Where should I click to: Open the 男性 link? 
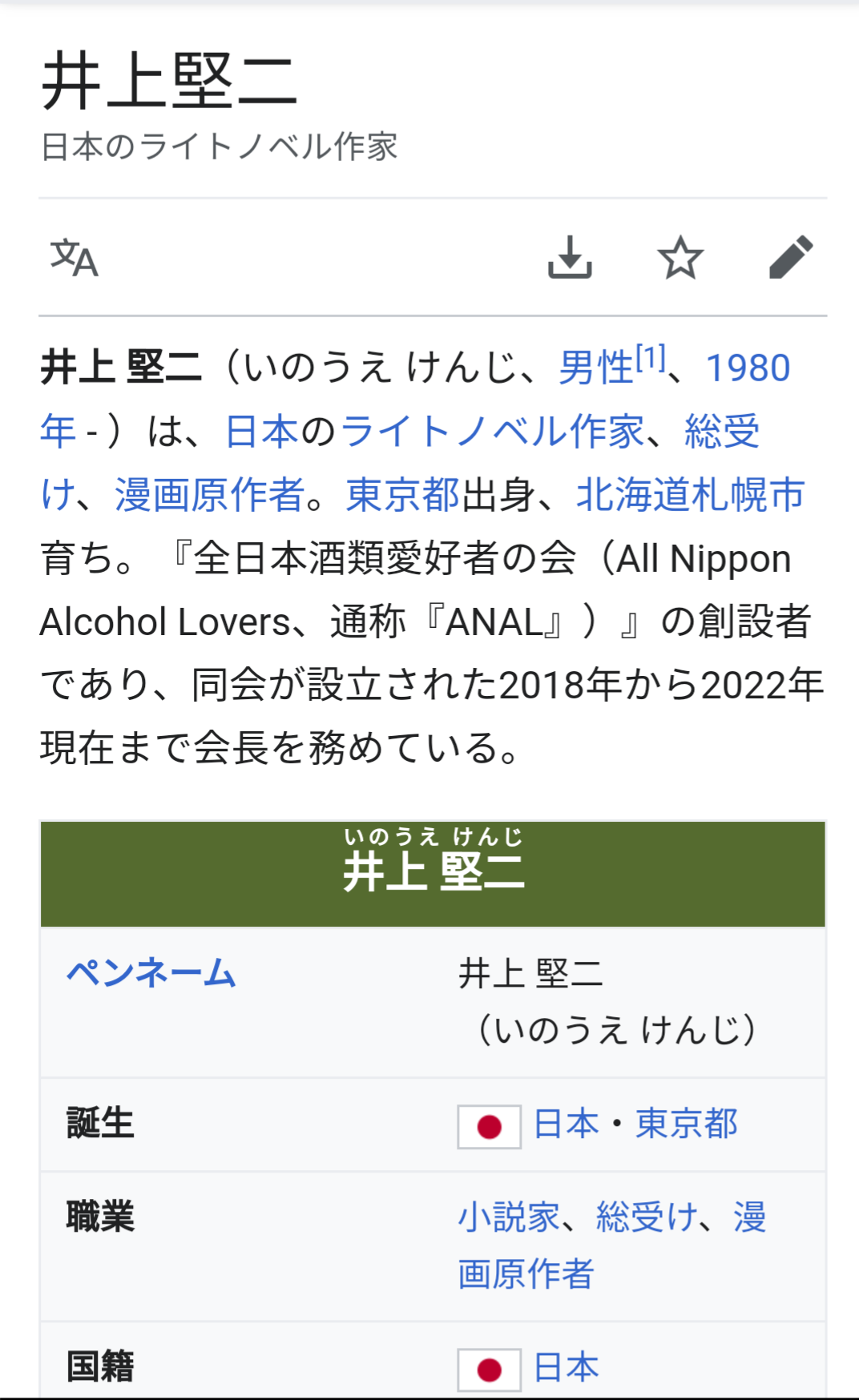tap(595, 368)
